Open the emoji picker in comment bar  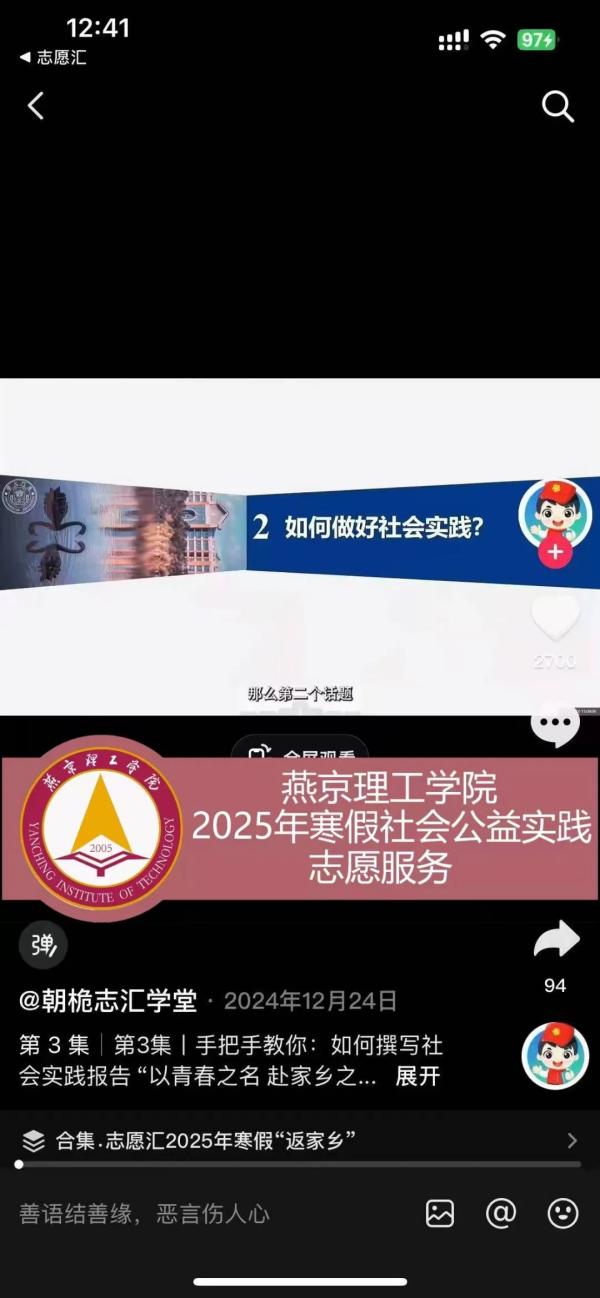tap(563, 1214)
